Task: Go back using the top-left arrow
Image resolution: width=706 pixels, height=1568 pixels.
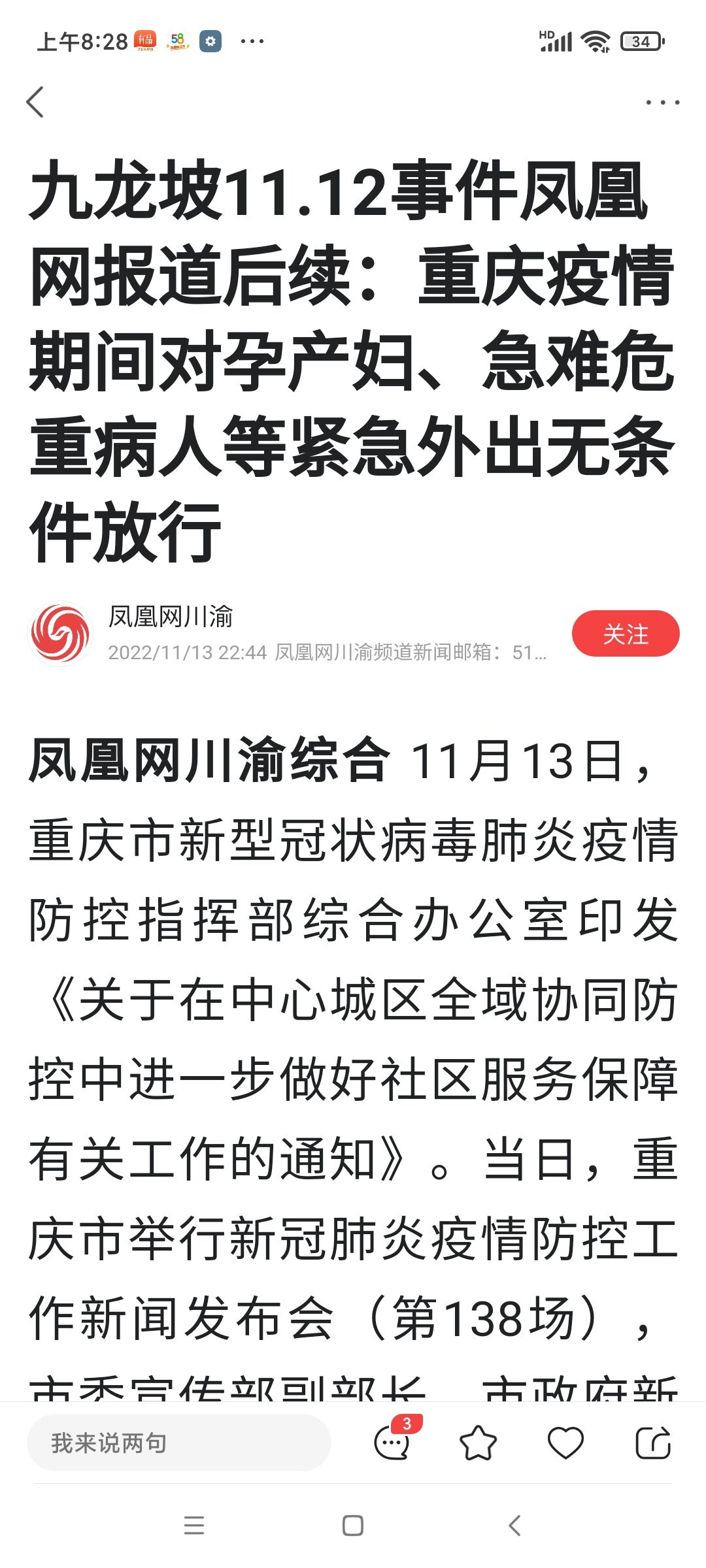Action: [x=35, y=103]
